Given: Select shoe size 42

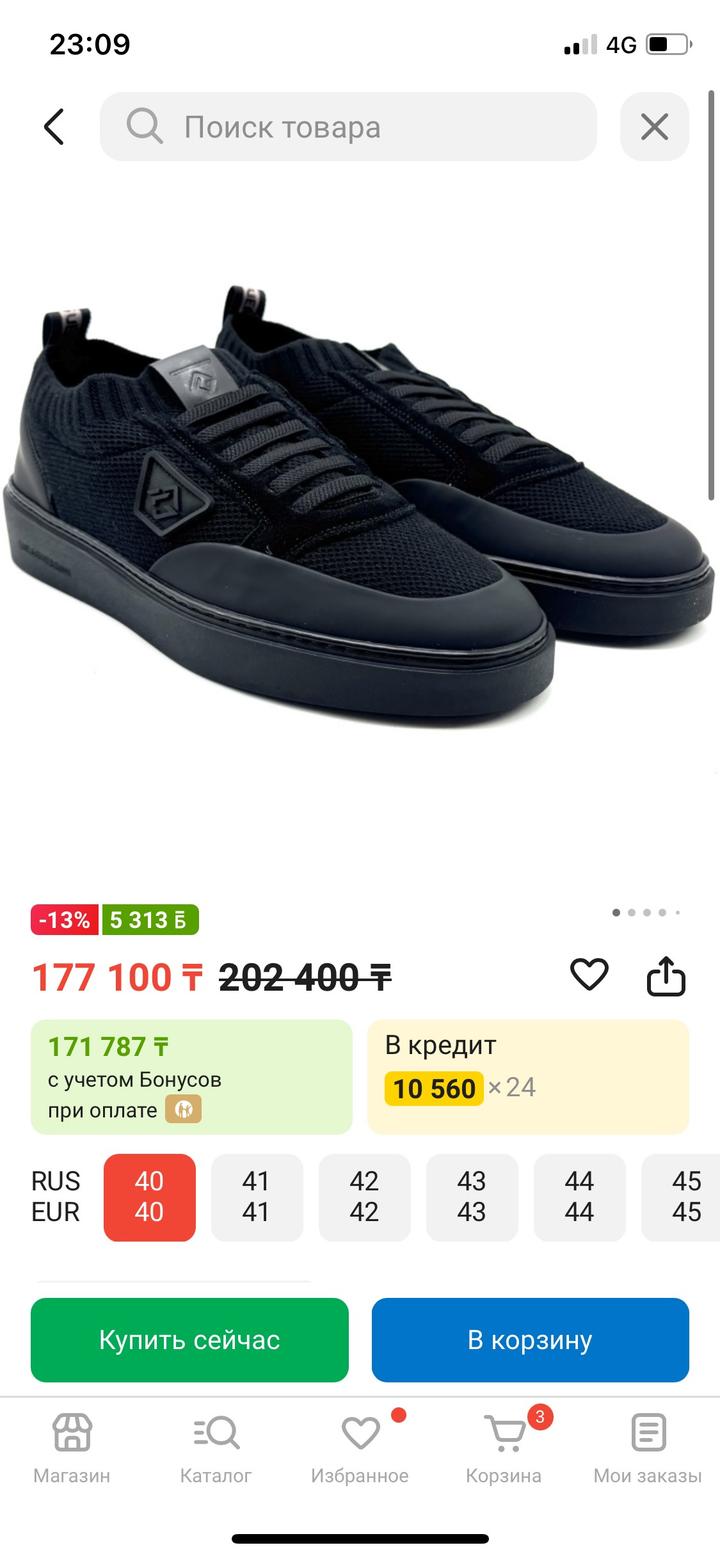Looking at the screenshot, I should click(x=364, y=1197).
